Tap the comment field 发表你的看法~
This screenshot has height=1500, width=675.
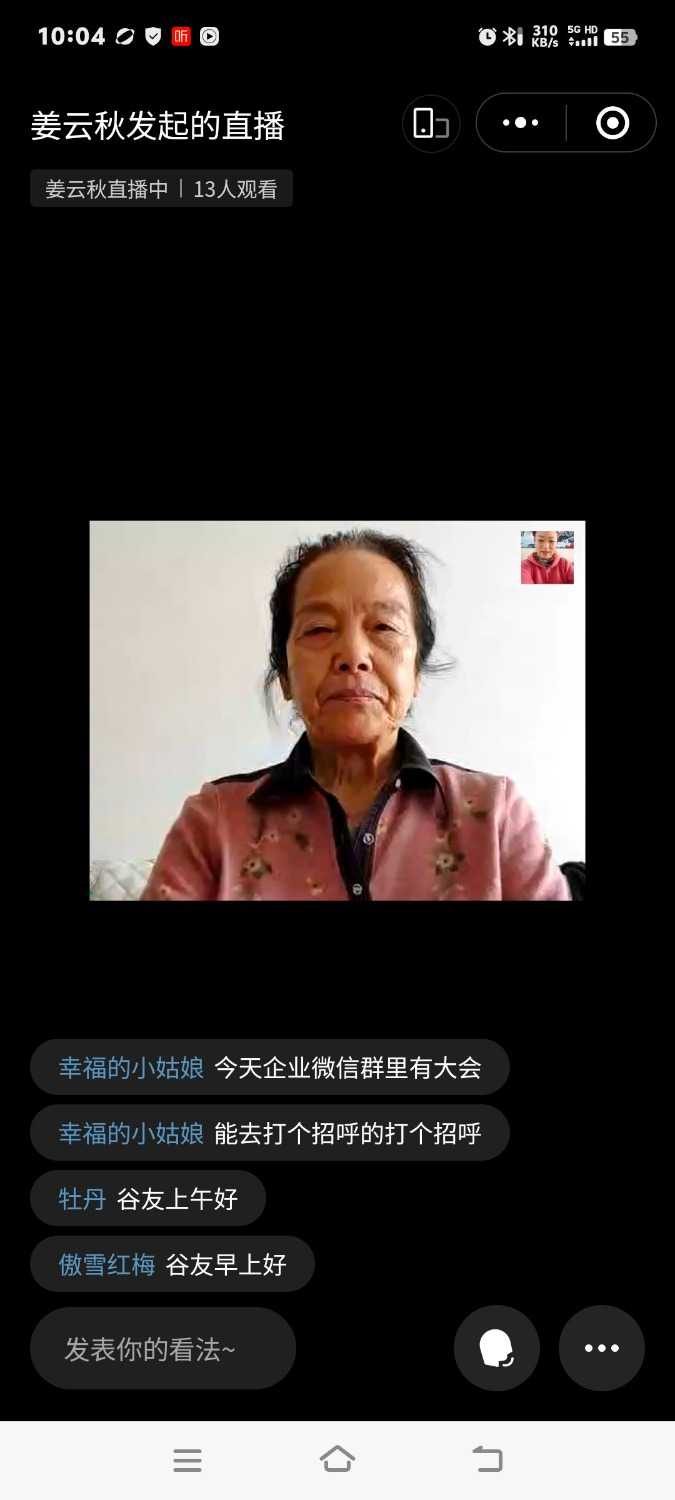163,1348
